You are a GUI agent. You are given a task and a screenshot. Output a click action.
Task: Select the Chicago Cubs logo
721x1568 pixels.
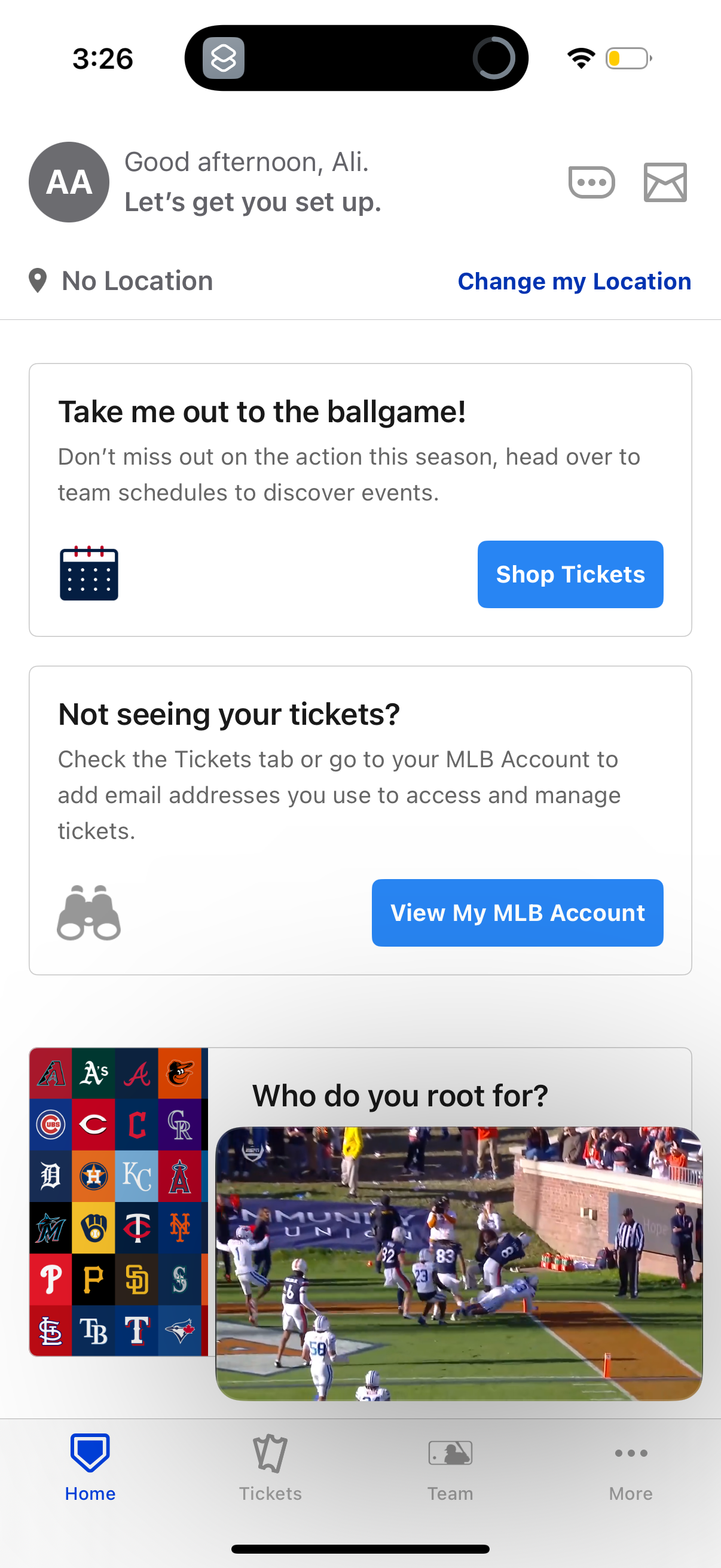50,1125
